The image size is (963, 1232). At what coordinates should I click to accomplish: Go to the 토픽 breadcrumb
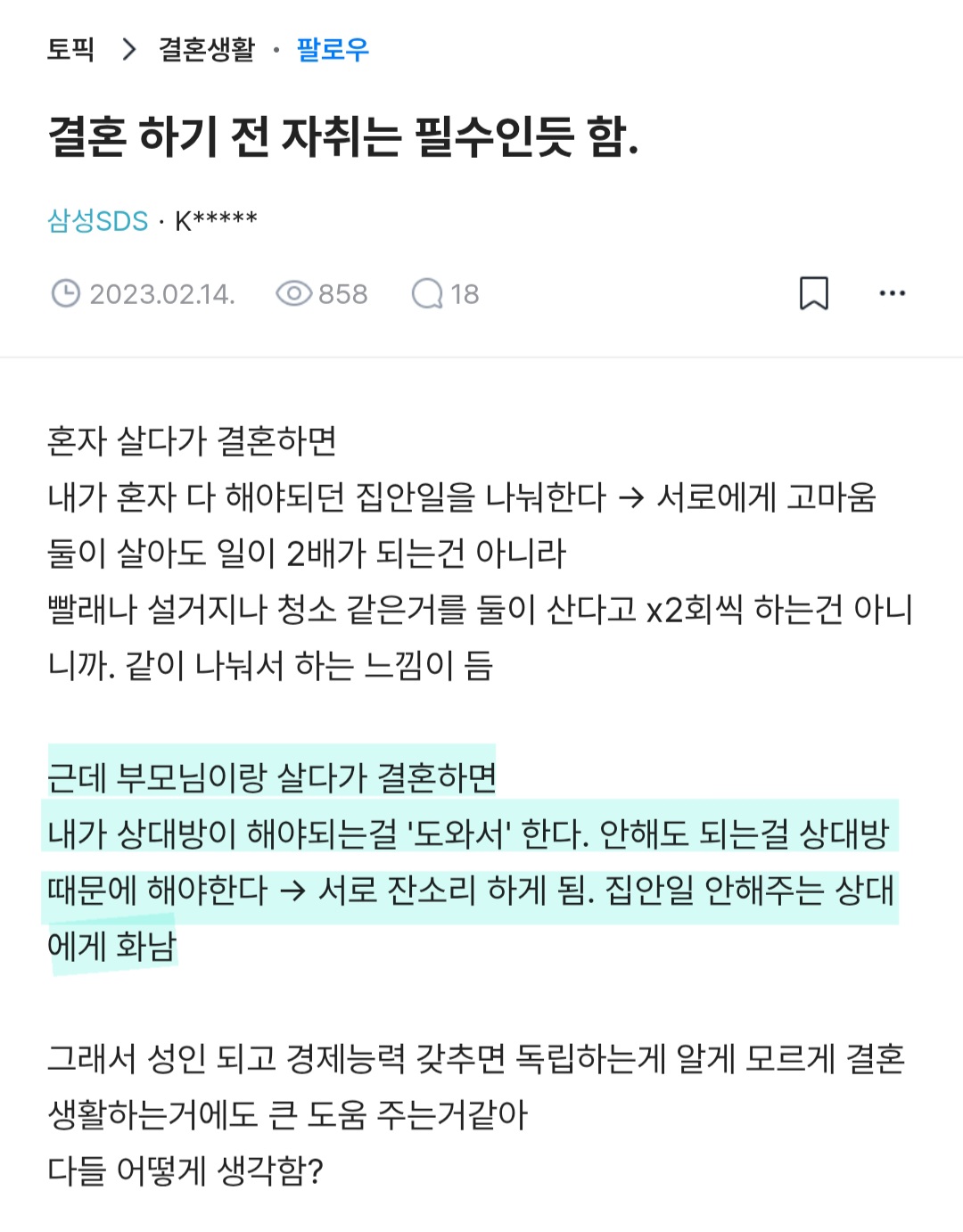tap(70, 49)
